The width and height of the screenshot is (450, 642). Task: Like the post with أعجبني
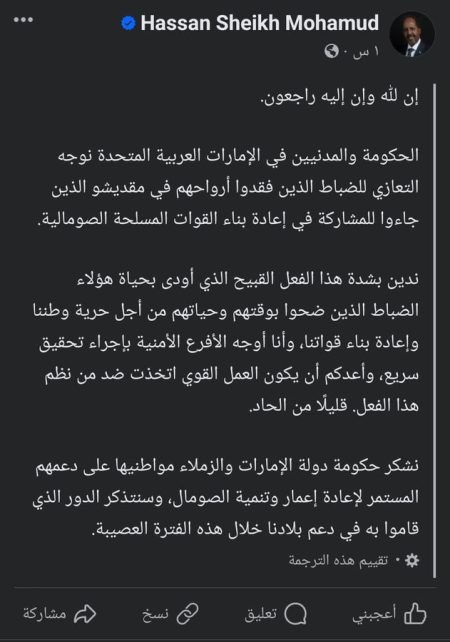click(x=389, y=614)
